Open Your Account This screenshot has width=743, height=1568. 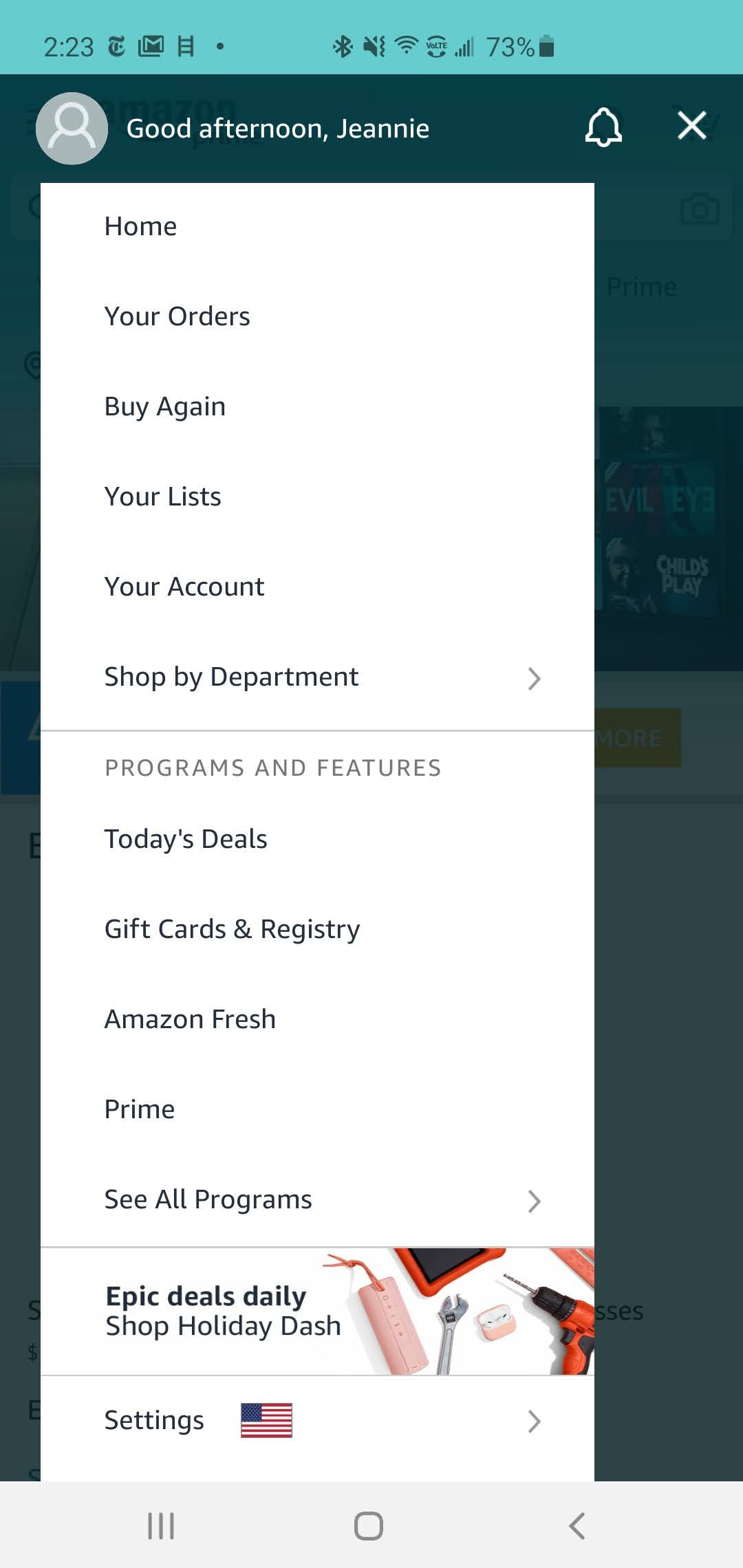coord(184,587)
